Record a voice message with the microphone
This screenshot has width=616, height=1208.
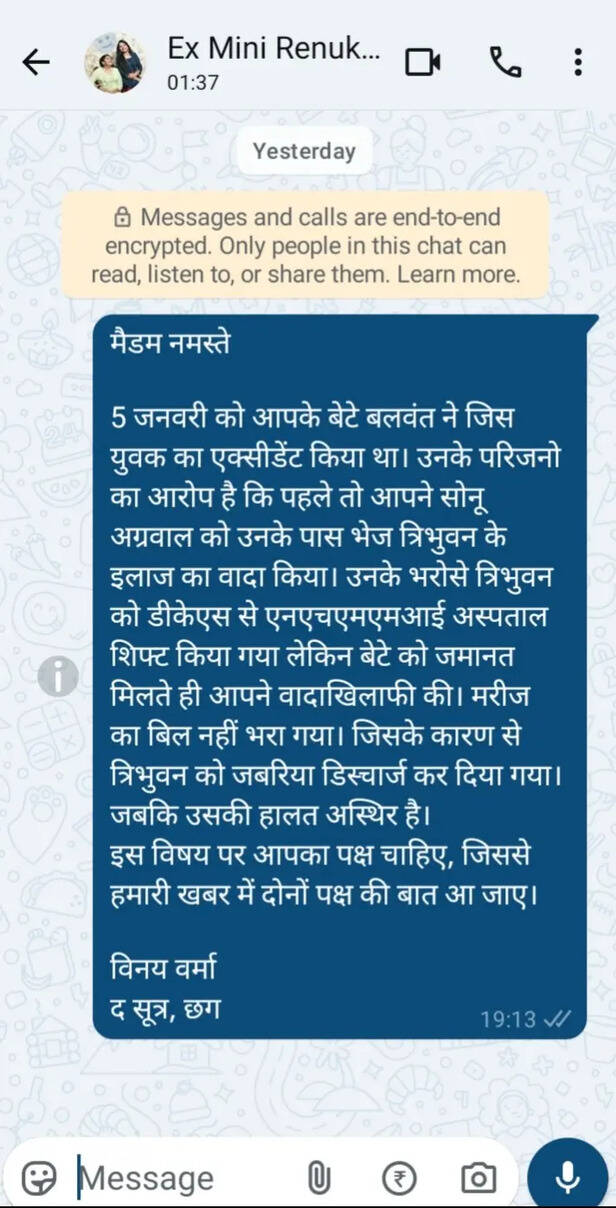click(568, 1178)
